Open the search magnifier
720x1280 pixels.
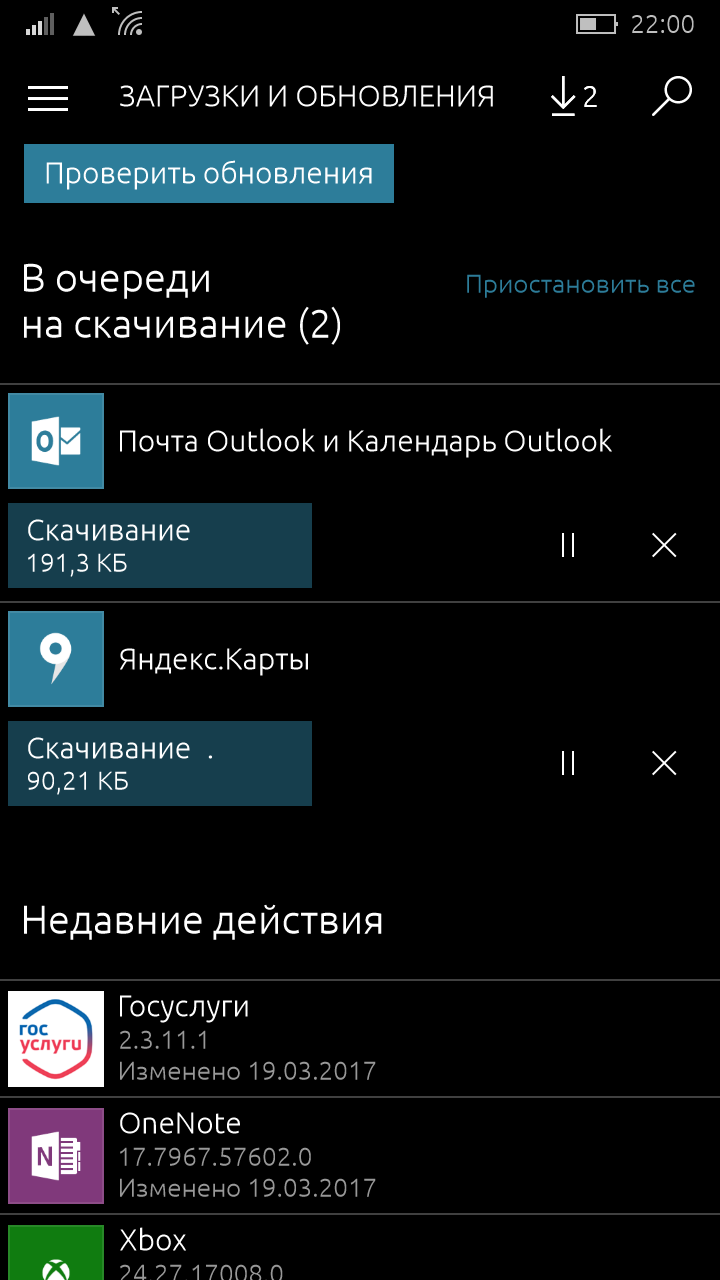(672, 97)
